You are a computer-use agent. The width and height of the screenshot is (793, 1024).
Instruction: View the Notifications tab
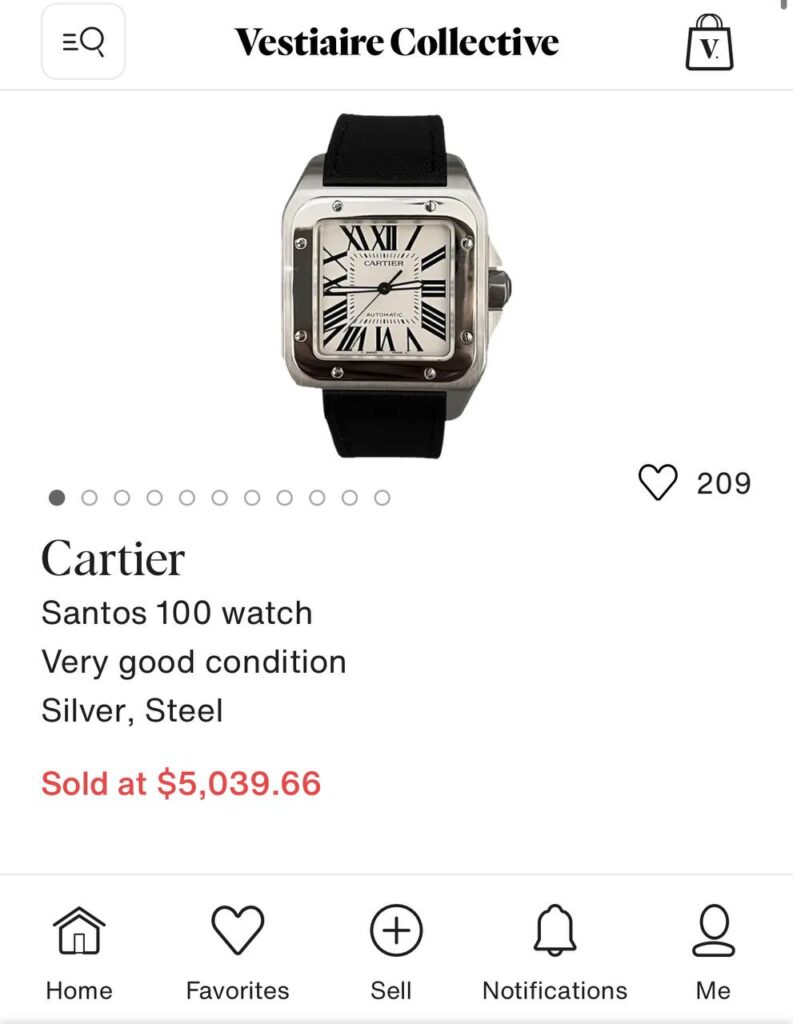coord(554,952)
